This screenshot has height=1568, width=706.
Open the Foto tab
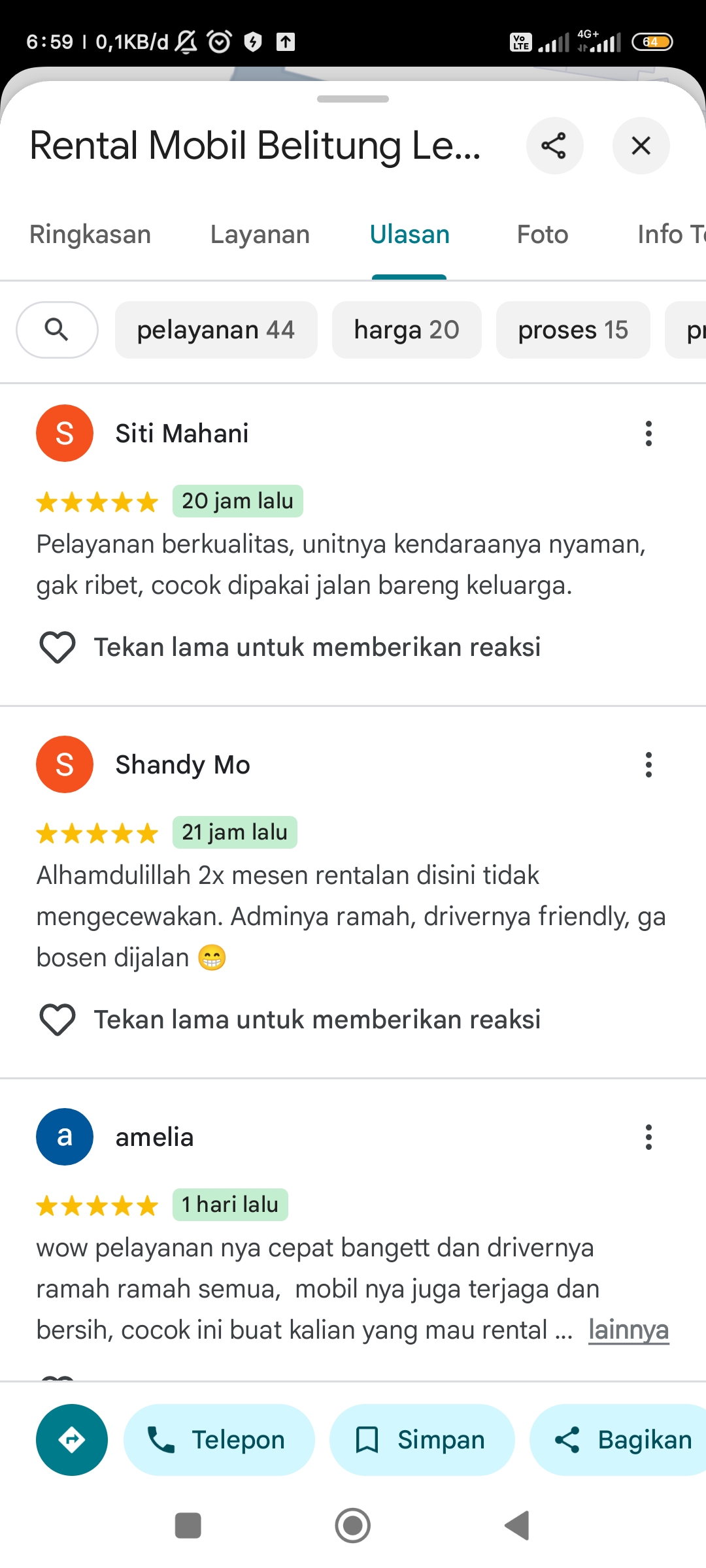(x=543, y=235)
